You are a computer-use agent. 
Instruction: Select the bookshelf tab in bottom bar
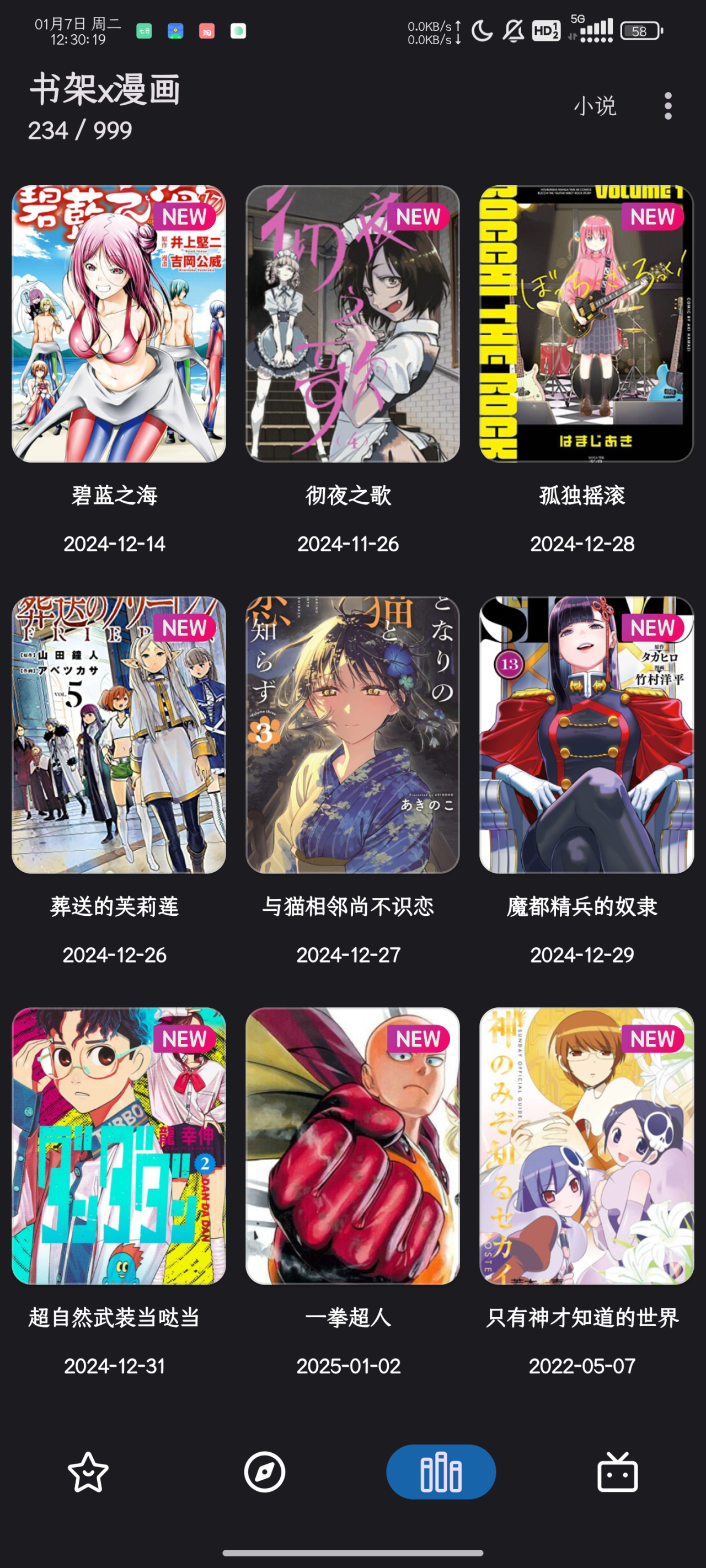441,1472
